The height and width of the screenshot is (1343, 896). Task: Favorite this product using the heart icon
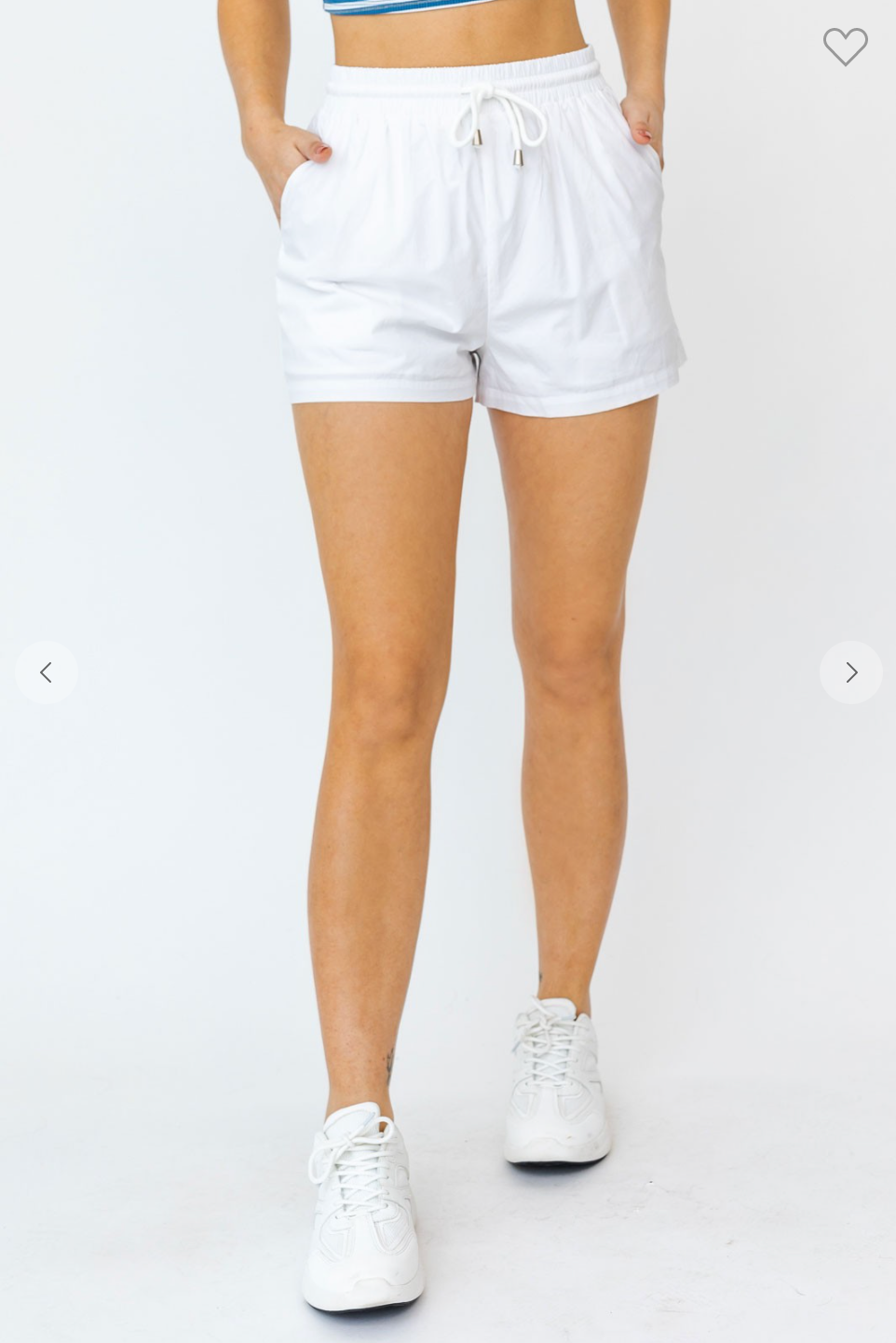[846, 47]
